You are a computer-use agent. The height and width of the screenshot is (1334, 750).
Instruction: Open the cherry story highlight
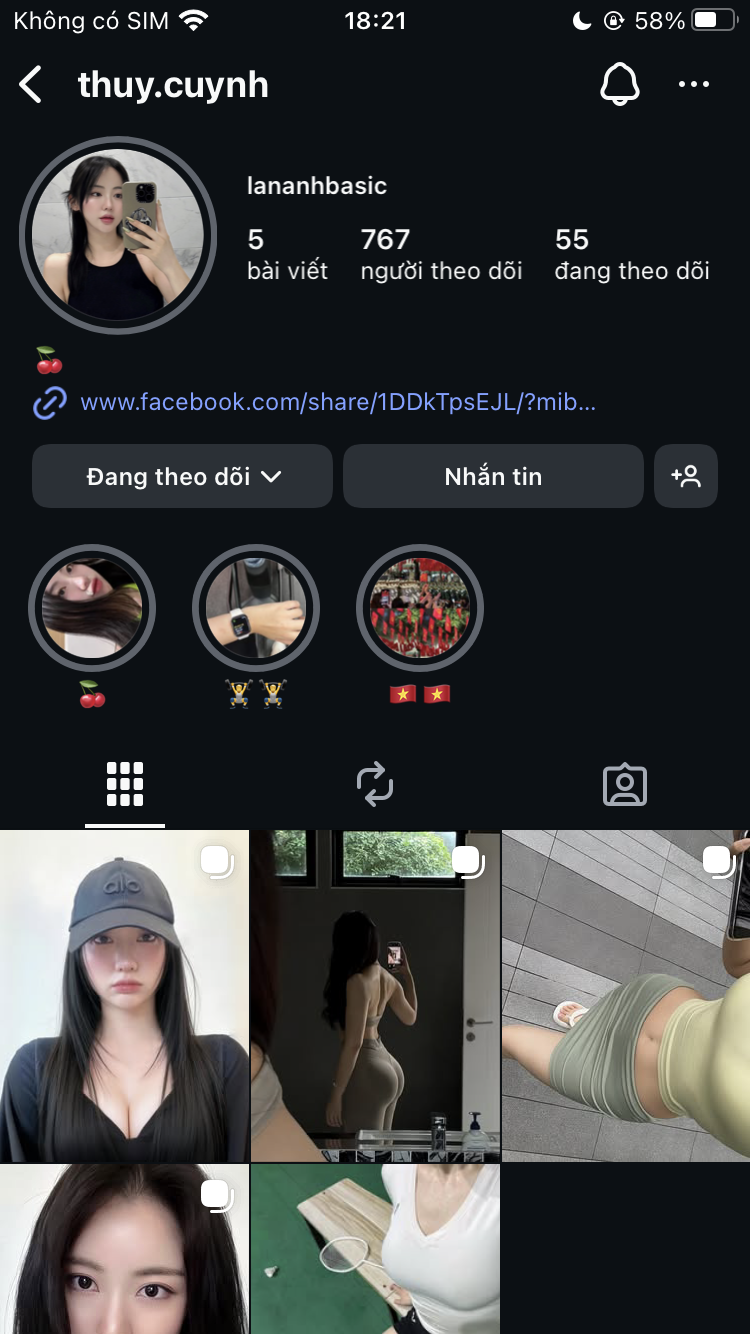tap(92, 608)
